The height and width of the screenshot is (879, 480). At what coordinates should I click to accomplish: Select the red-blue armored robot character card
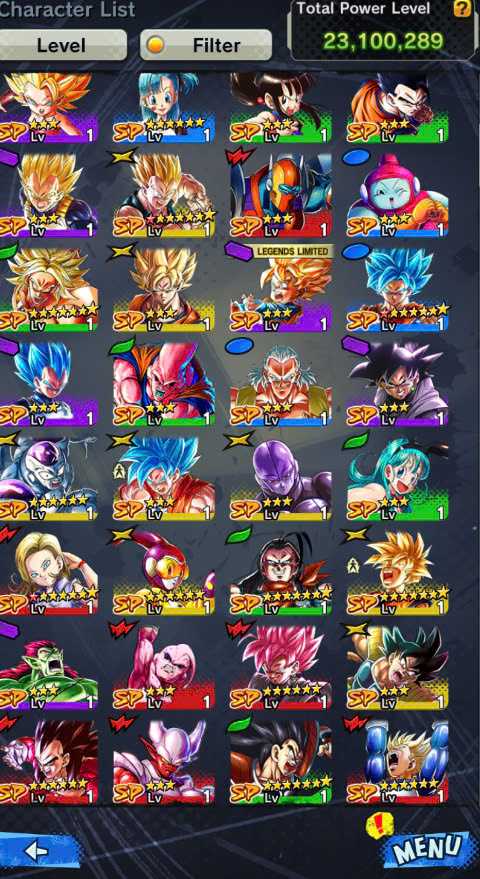(x=280, y=194)
